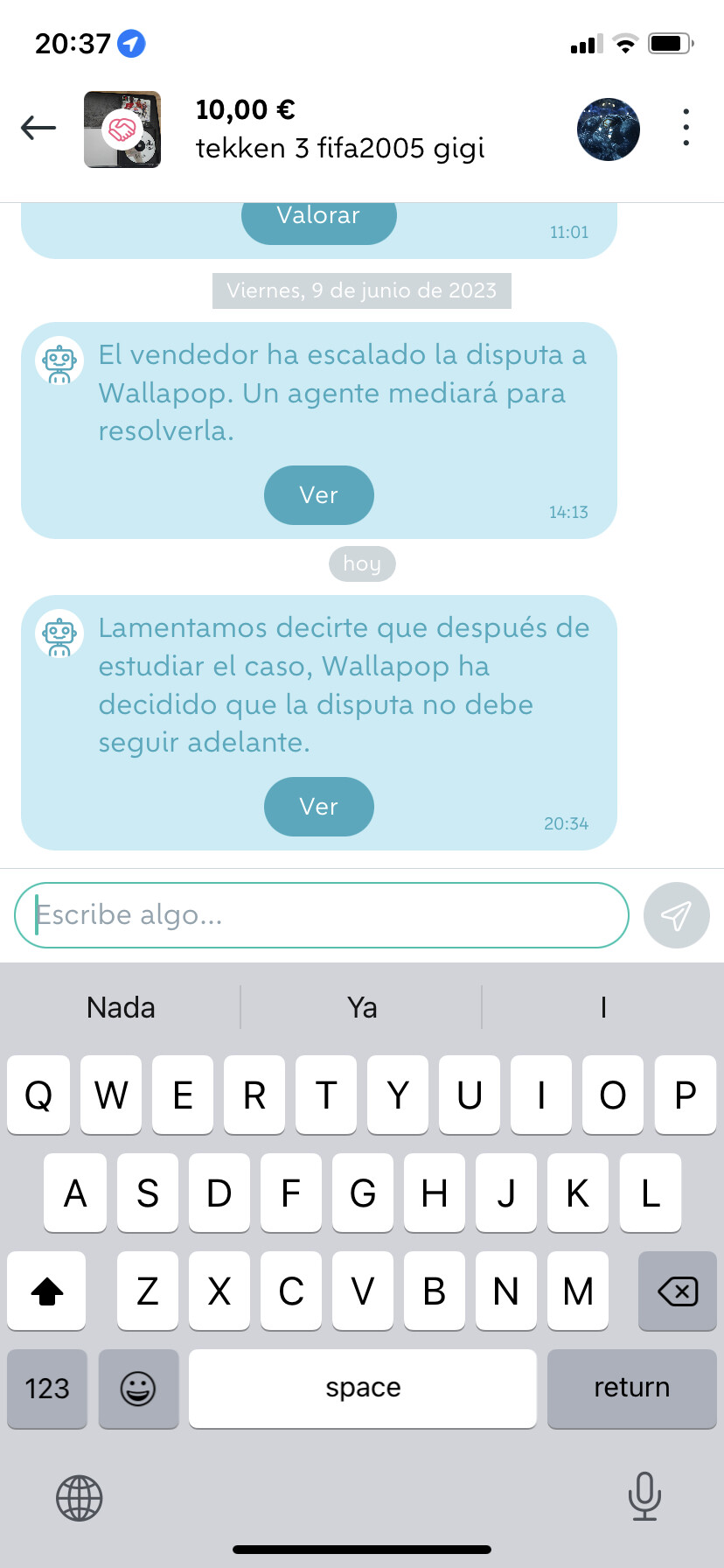Focus the Escribe algo text field
The height and width of the screenshot is (1568, 724).
(322, 915)
